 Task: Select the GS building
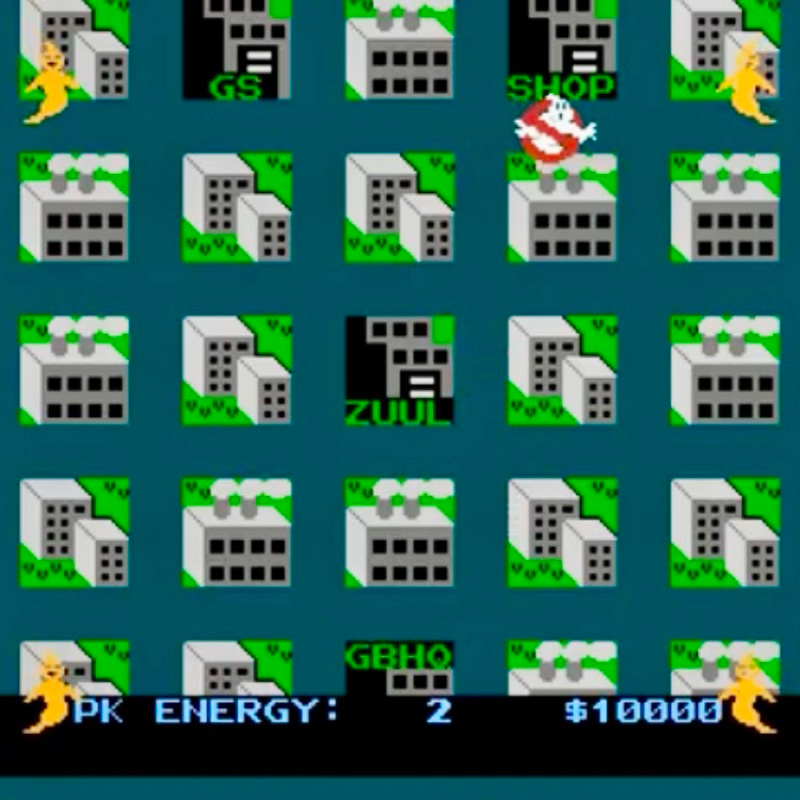[237, 49]
